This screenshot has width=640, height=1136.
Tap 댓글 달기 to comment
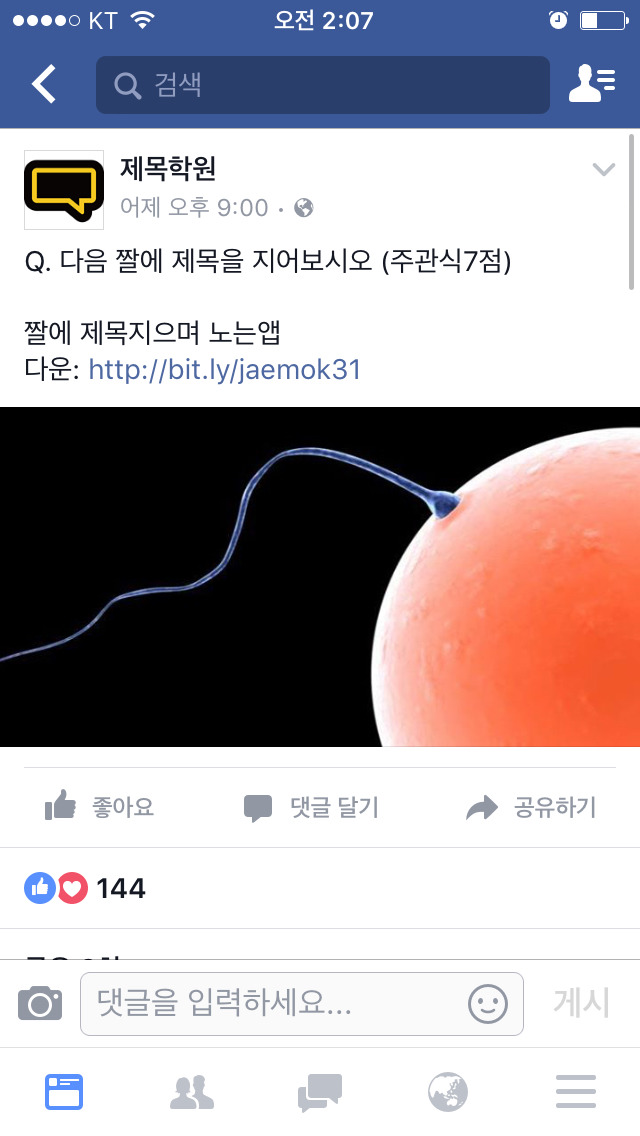click(311, 807)
